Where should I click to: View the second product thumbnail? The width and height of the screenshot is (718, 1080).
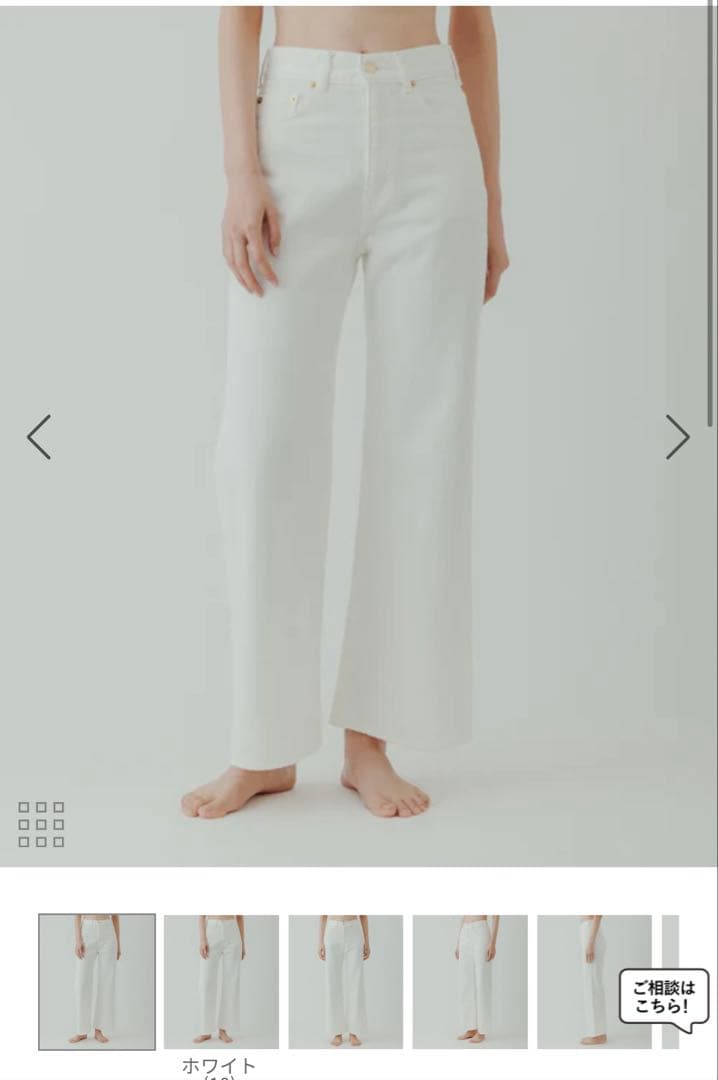click(221, 981)
